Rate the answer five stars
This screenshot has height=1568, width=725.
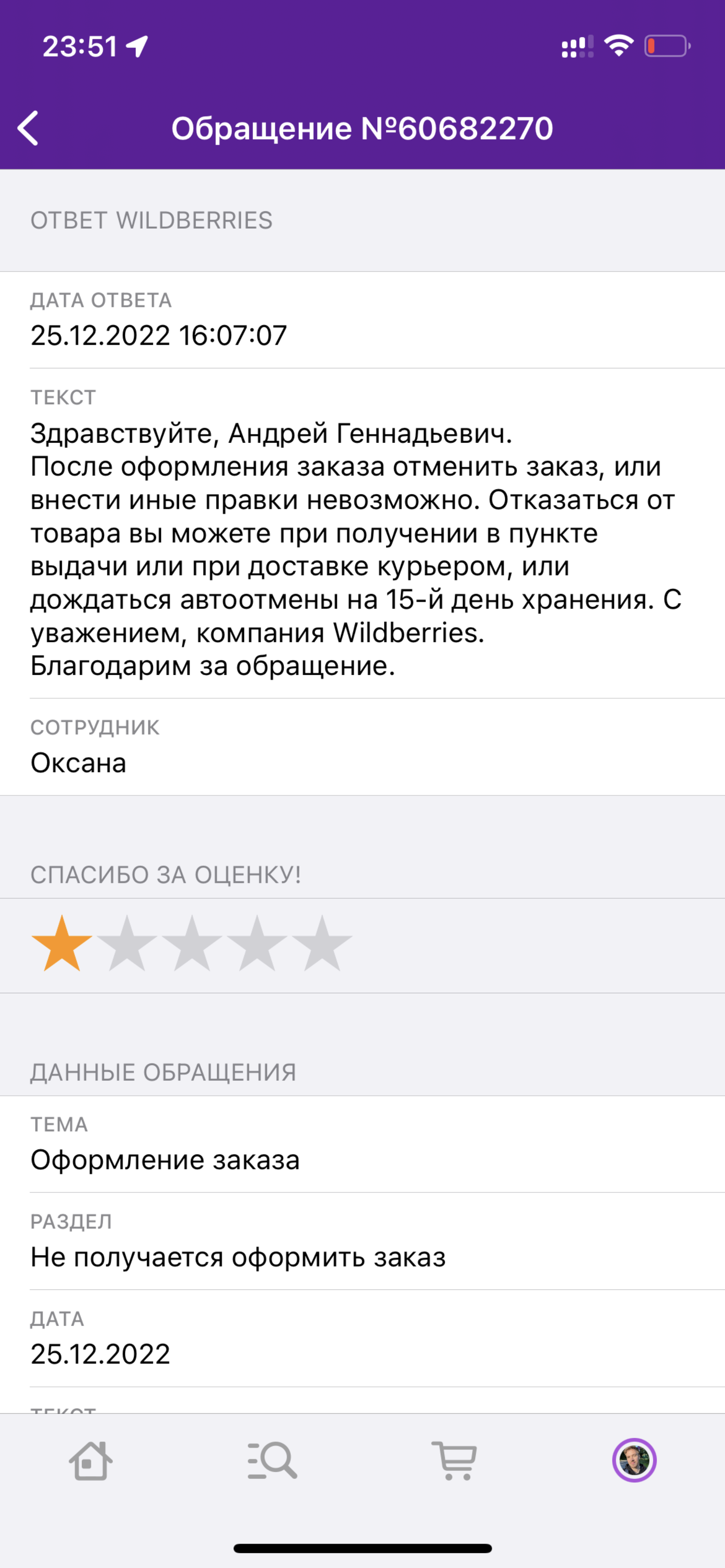[322, 943]
